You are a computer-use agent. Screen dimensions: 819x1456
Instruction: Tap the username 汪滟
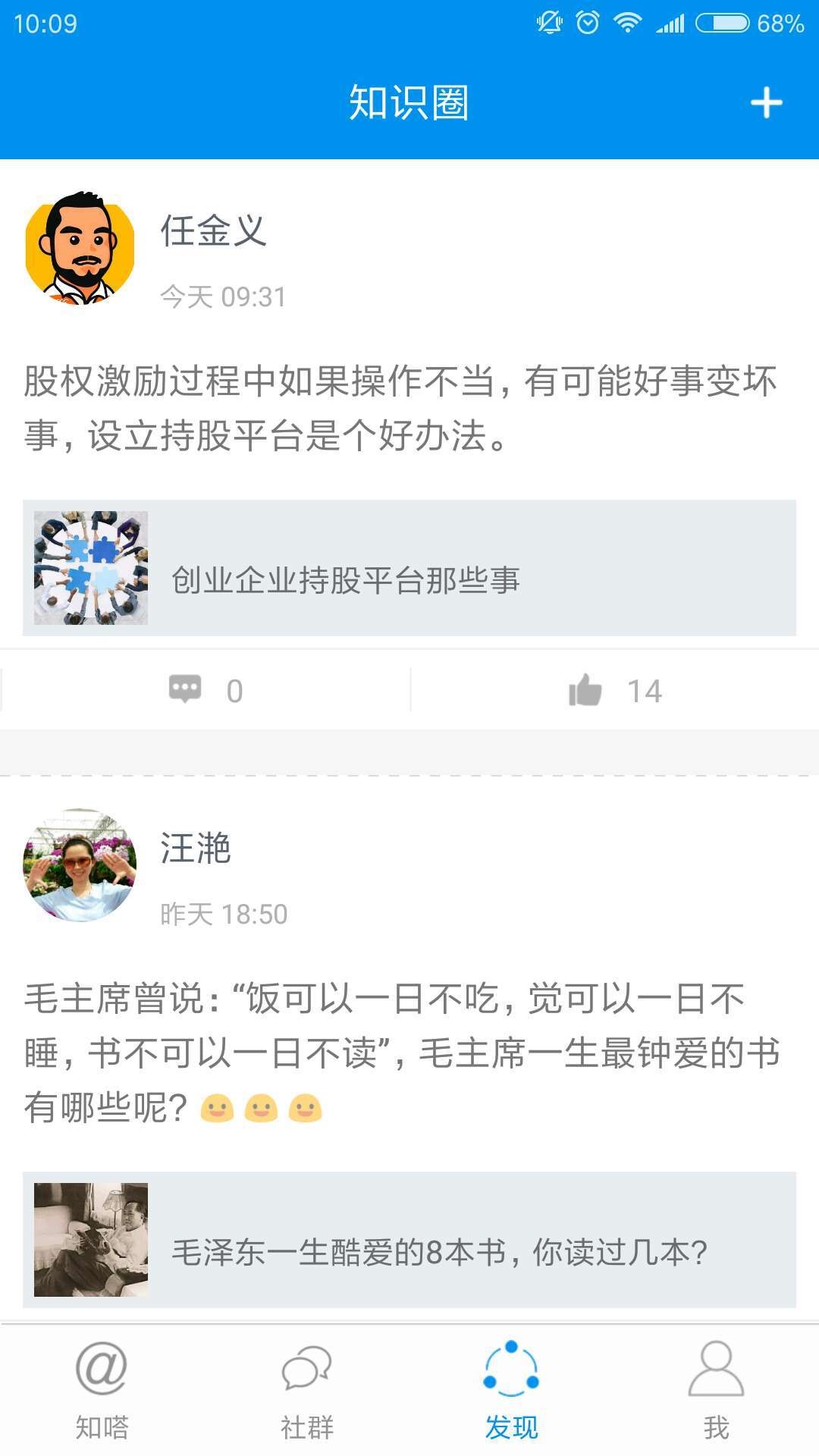pyautogui.click(x=196, y=848)
